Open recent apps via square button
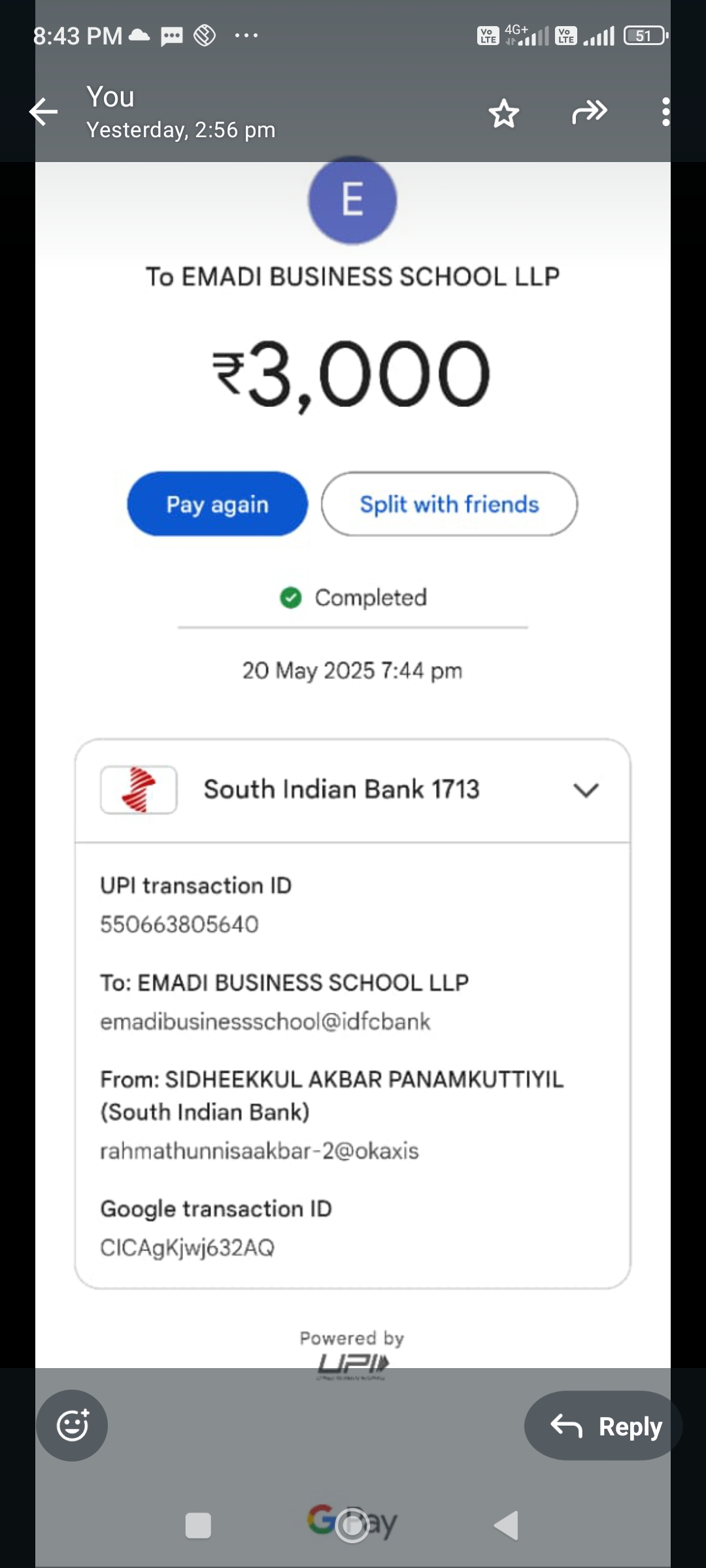 pos(198,1526)
